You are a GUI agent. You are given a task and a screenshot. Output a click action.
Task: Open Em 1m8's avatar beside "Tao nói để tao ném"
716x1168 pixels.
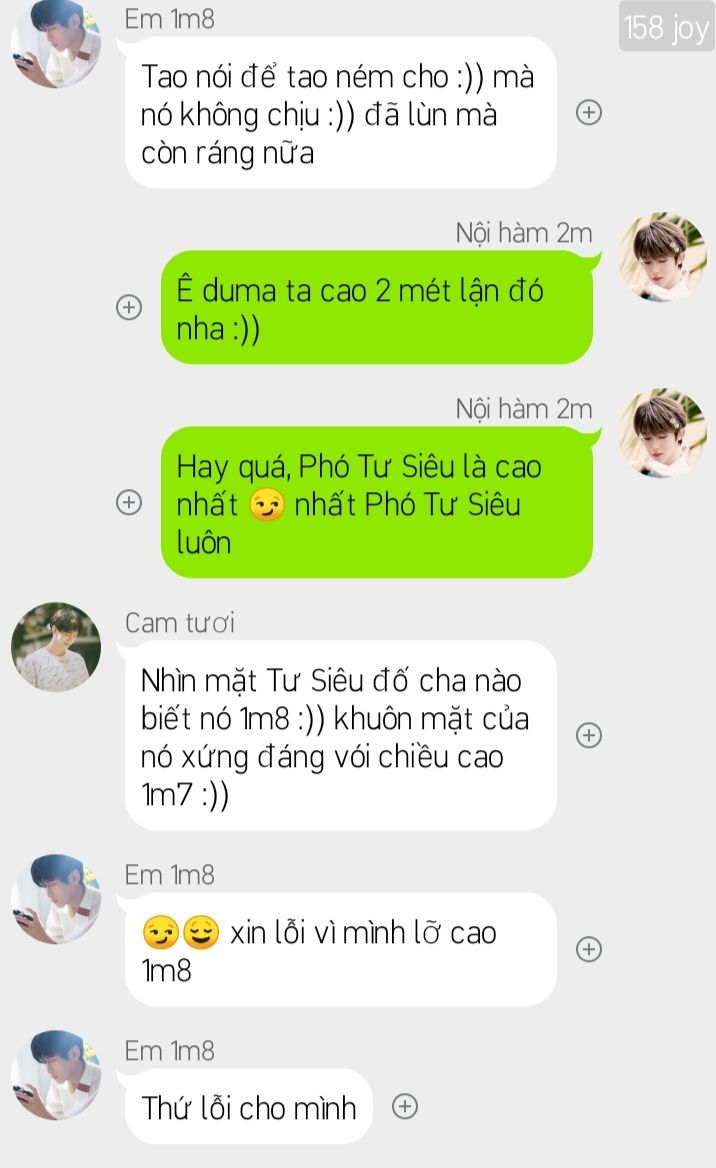point(56,43)
